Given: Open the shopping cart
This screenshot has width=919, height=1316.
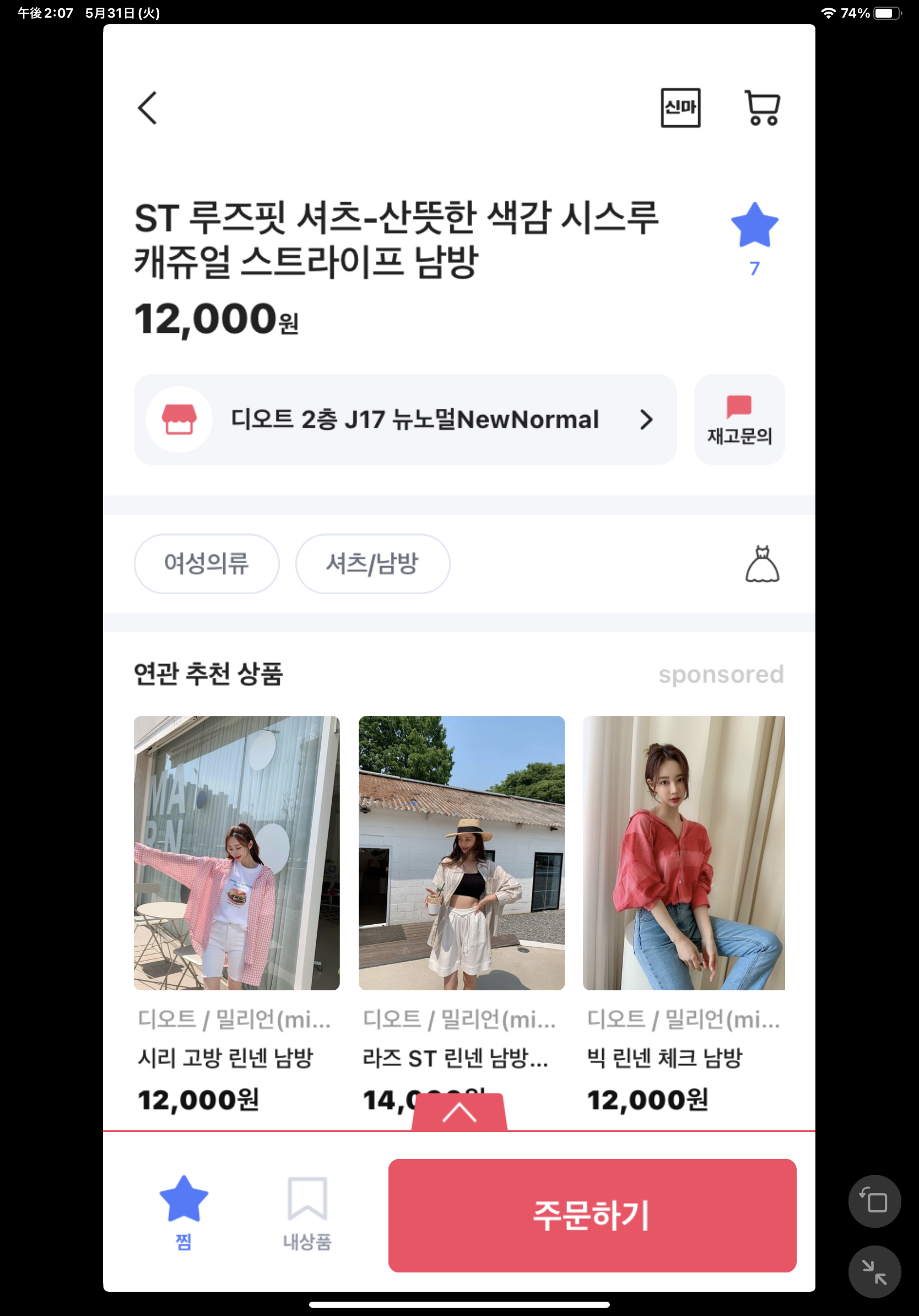Looking at the screenshot, I should click(762, 108).
